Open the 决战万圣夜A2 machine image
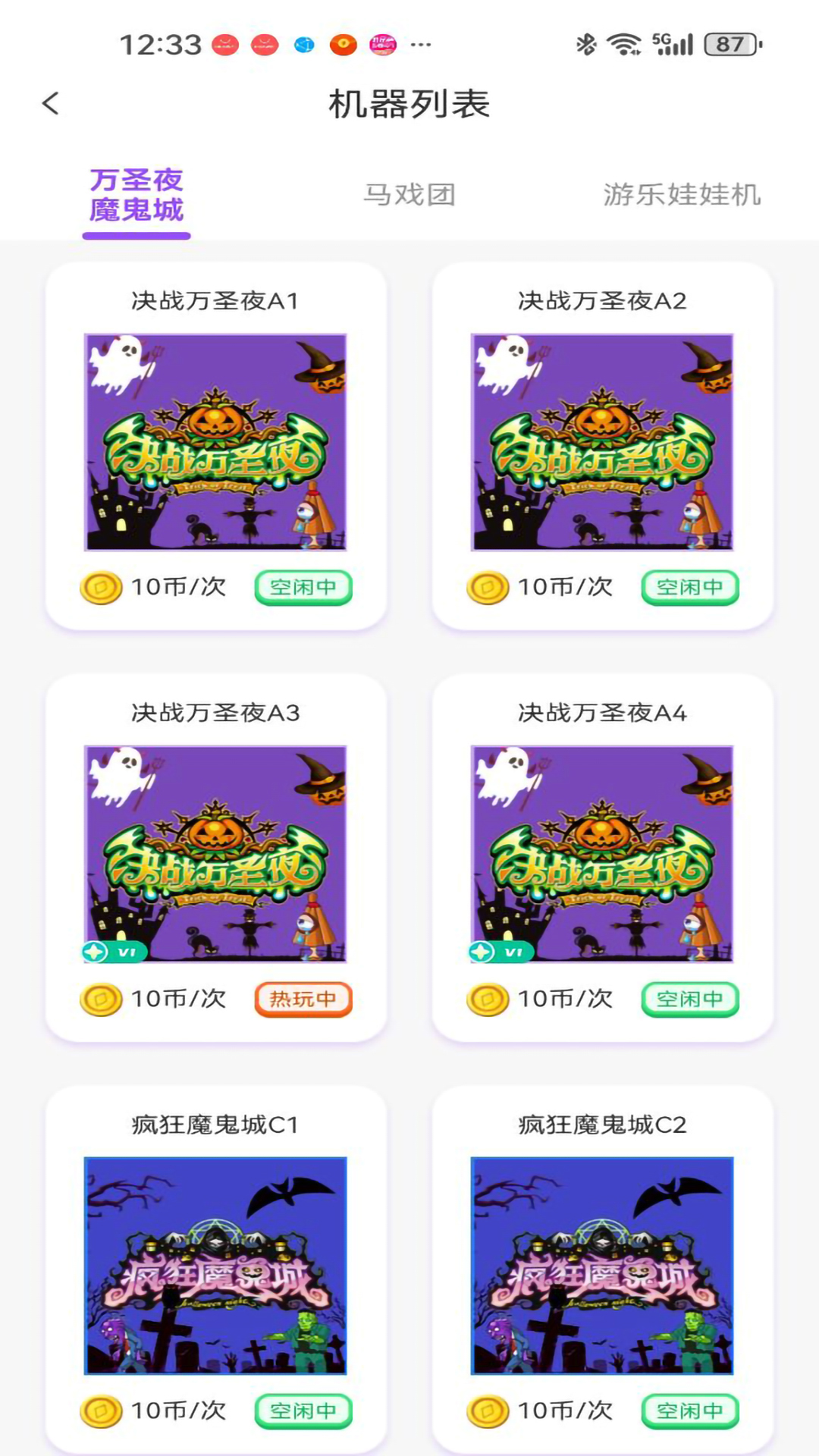 coord(603,442)
